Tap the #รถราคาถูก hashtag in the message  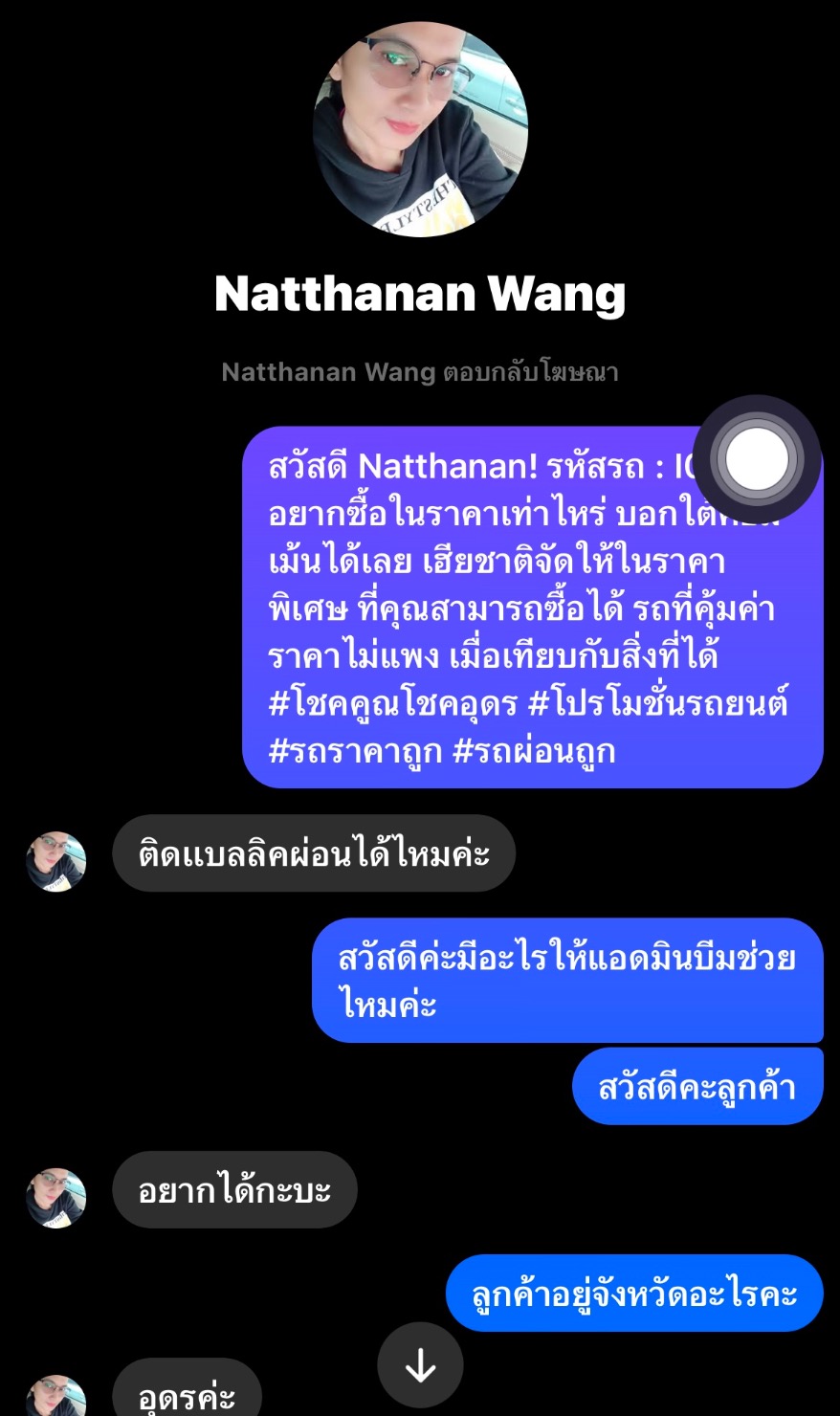[355, 751]
